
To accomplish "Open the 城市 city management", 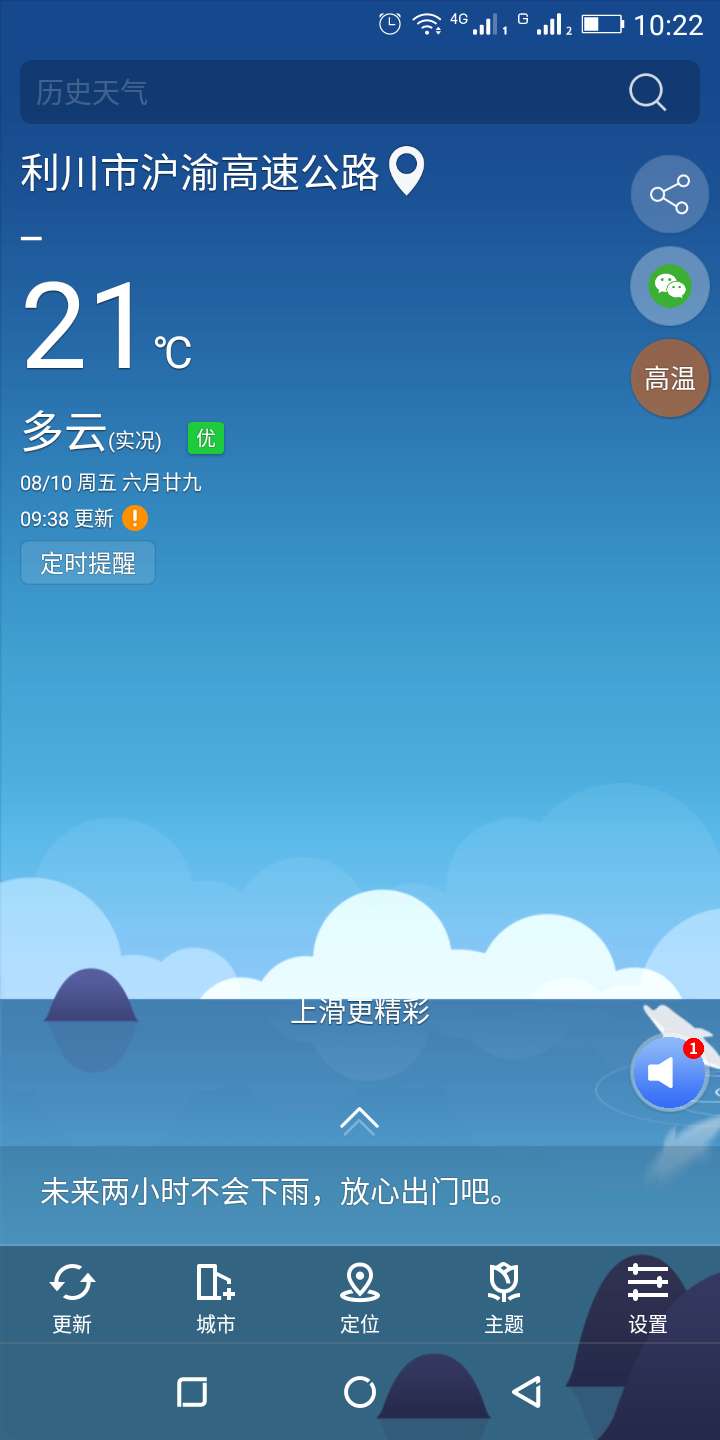I will tap(216, 1298).
